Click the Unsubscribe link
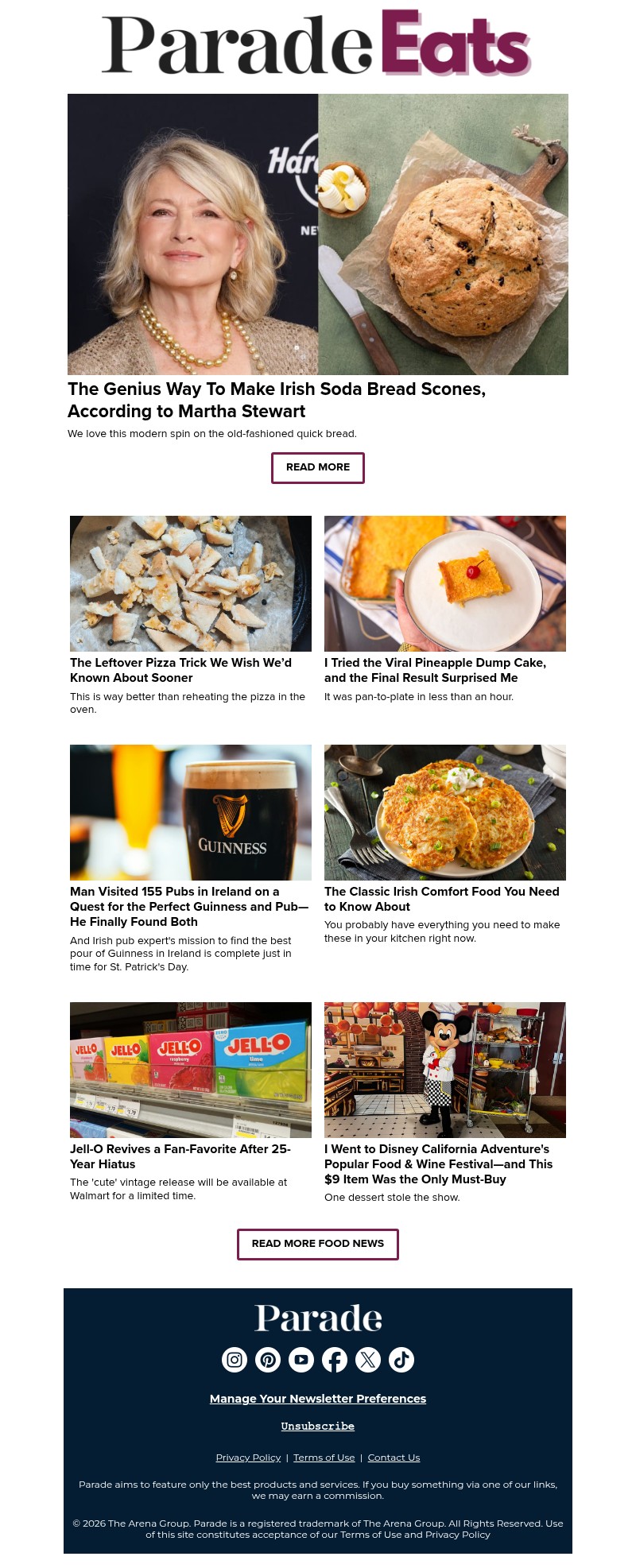Image resolution: width=636 pixels, height=1568 pixels. point(318,1426)
